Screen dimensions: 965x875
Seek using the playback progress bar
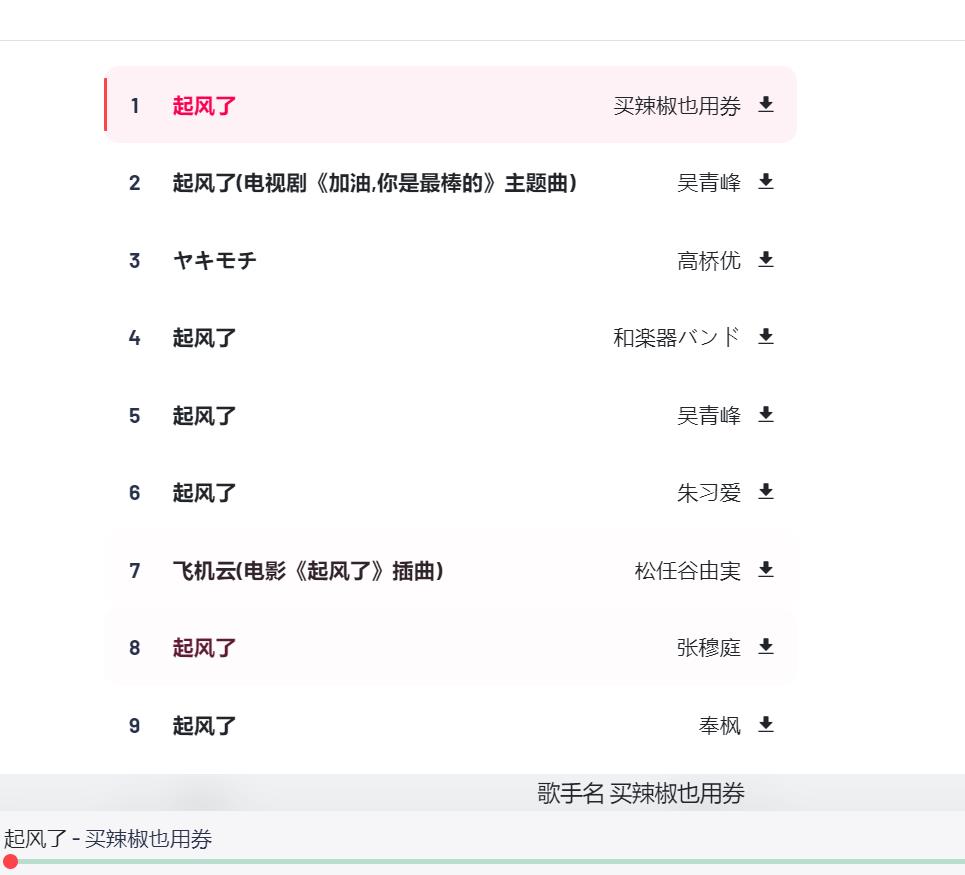coord(480,861)
